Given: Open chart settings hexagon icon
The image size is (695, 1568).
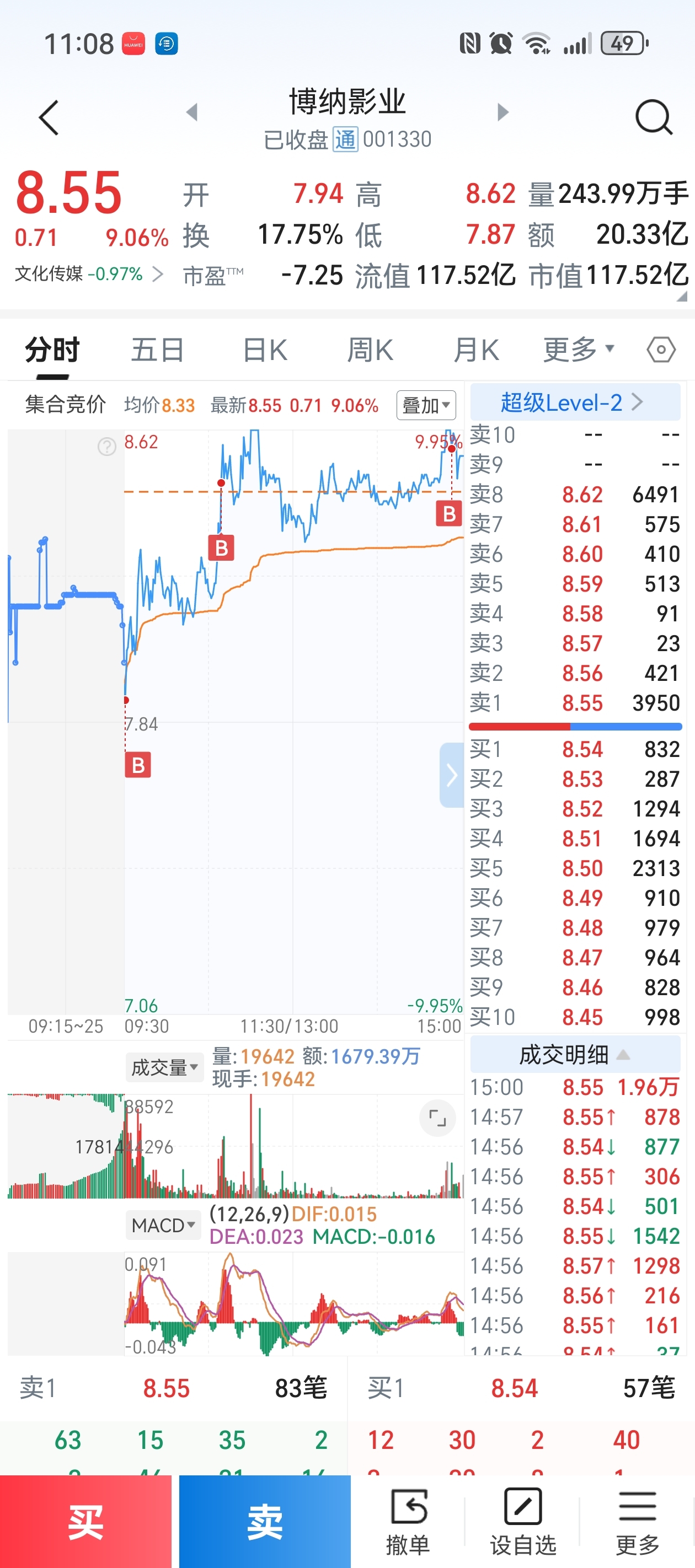Looking at the screenshot, I should pyautogui.click(x=661, y=350).
